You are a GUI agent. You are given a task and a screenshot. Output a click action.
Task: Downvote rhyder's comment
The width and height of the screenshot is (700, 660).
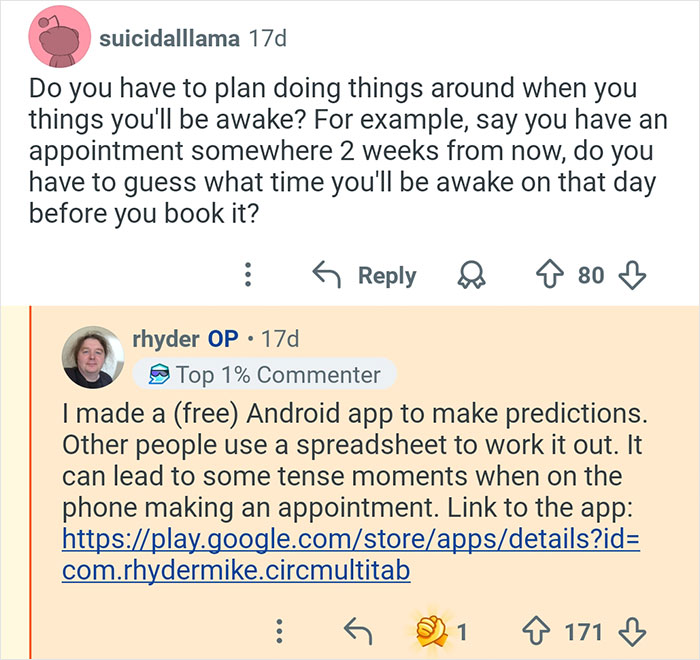(x=634, y=630)
